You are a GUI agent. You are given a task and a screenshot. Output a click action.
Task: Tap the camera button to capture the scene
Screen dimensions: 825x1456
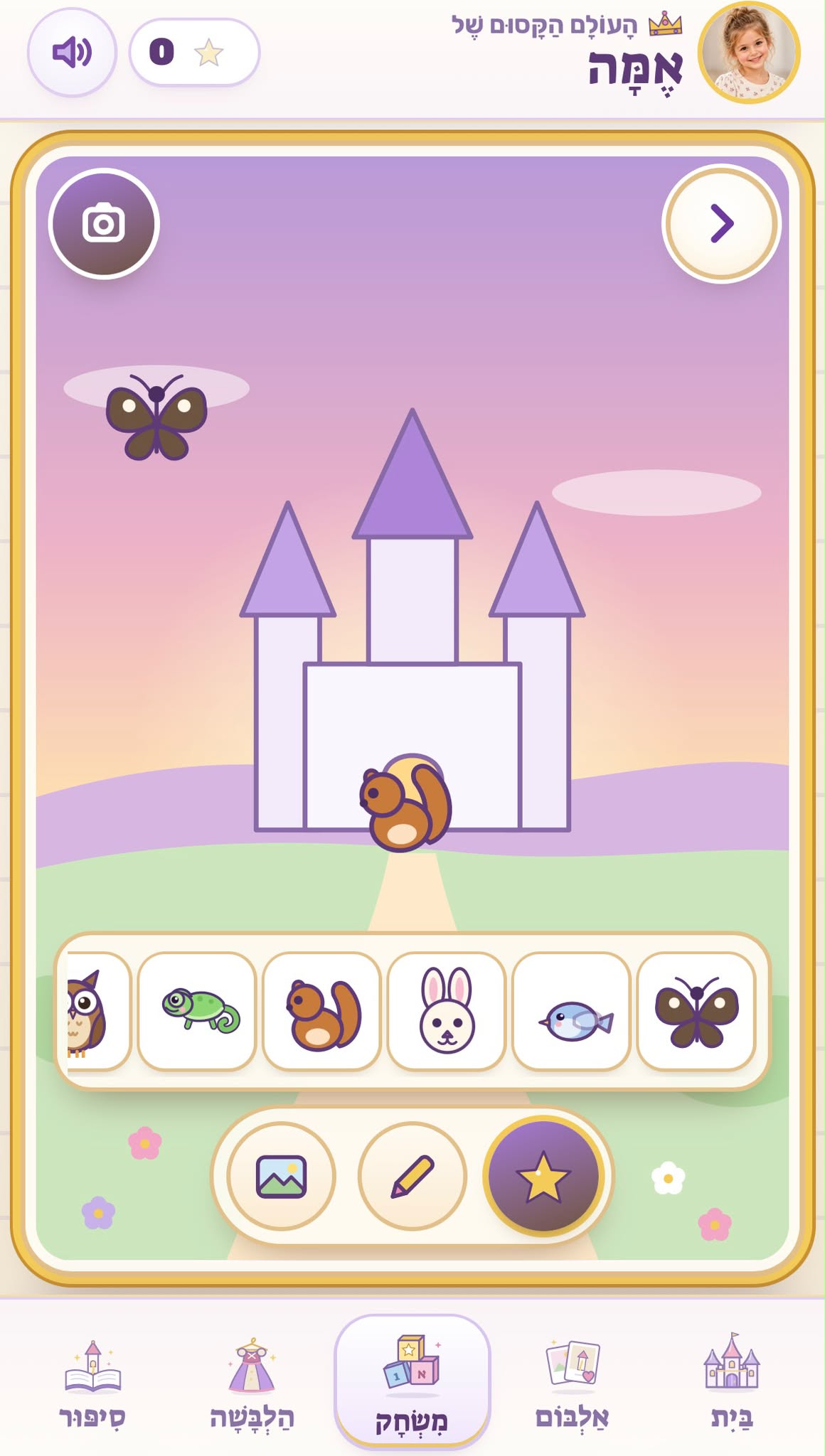(104, 224)
